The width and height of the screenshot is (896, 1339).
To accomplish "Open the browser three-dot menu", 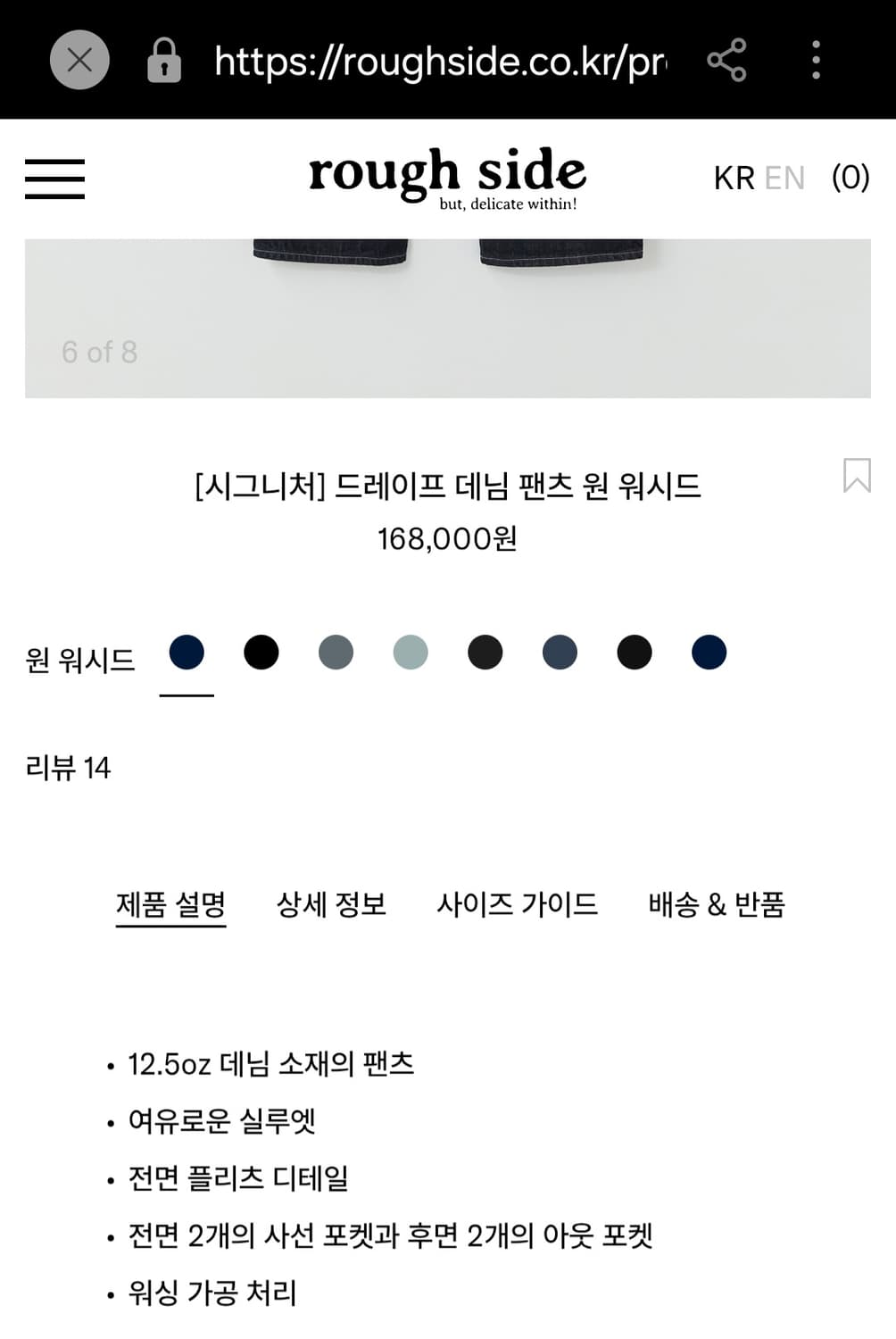I will 817,60.
